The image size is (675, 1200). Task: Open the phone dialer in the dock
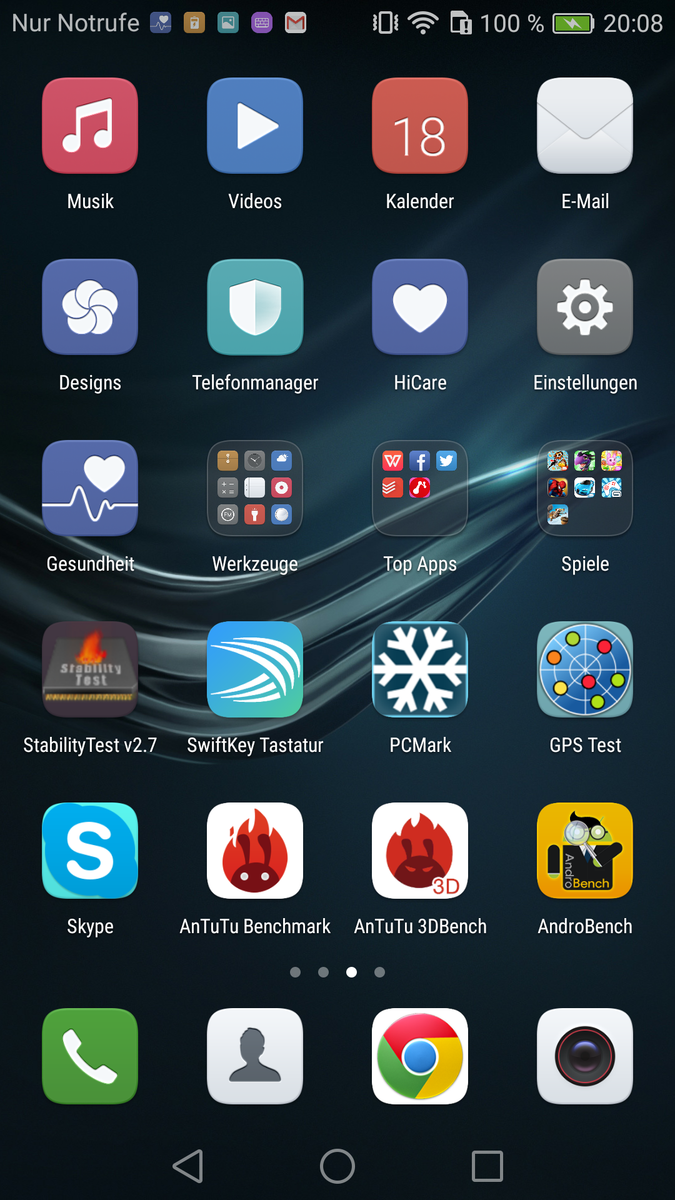(x=90, y=1056)
